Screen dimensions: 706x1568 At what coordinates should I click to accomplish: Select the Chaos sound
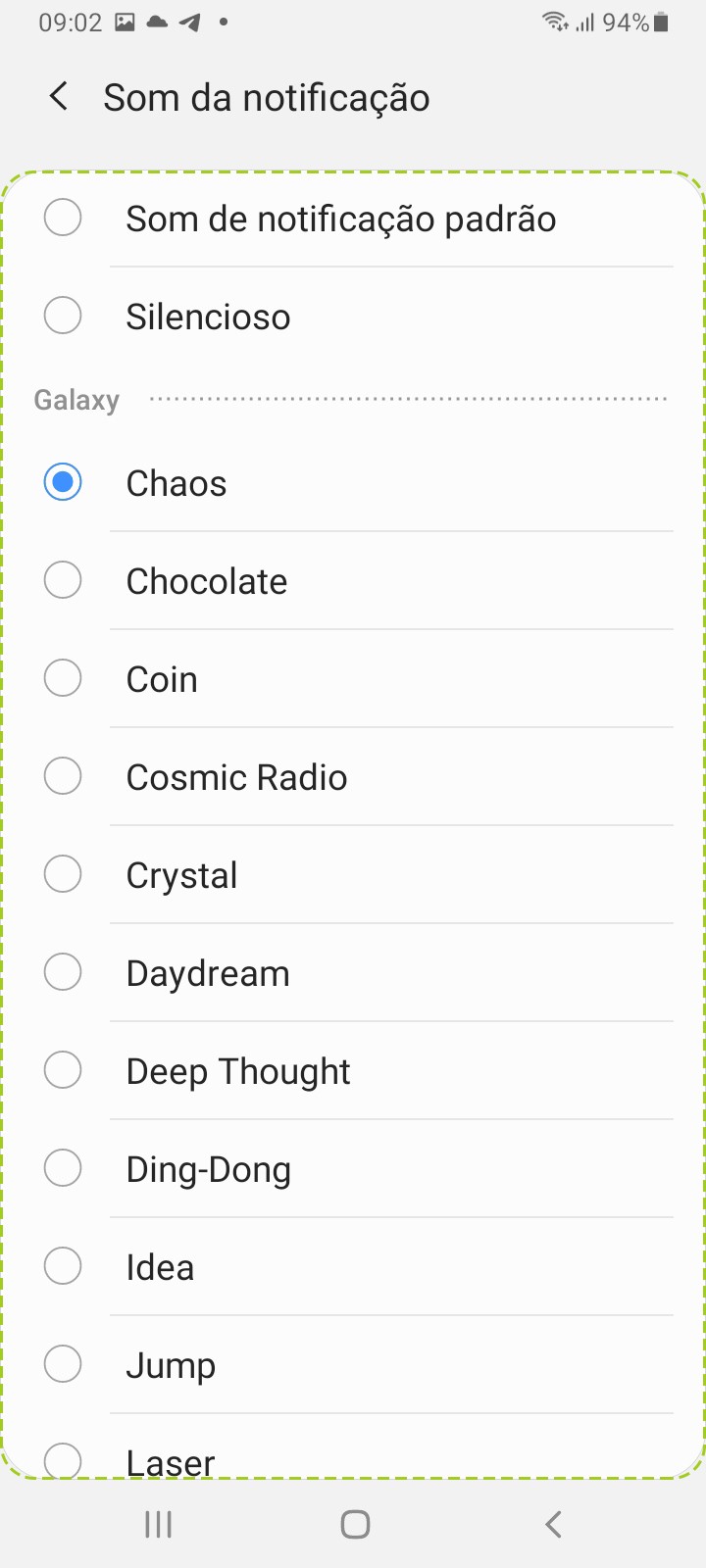point(176,483)
